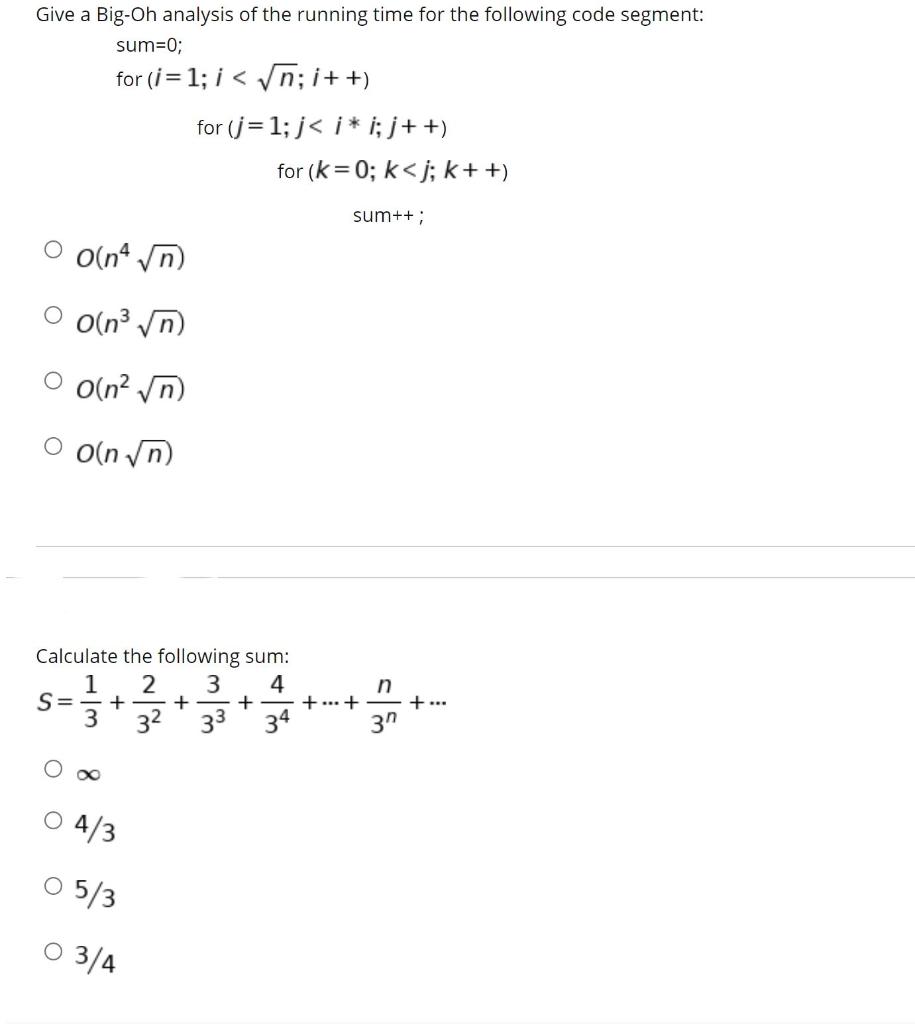Select the last Big-Oh radio button
The height and width of the screenshot is (1024, 915).
tap(55, 446)
